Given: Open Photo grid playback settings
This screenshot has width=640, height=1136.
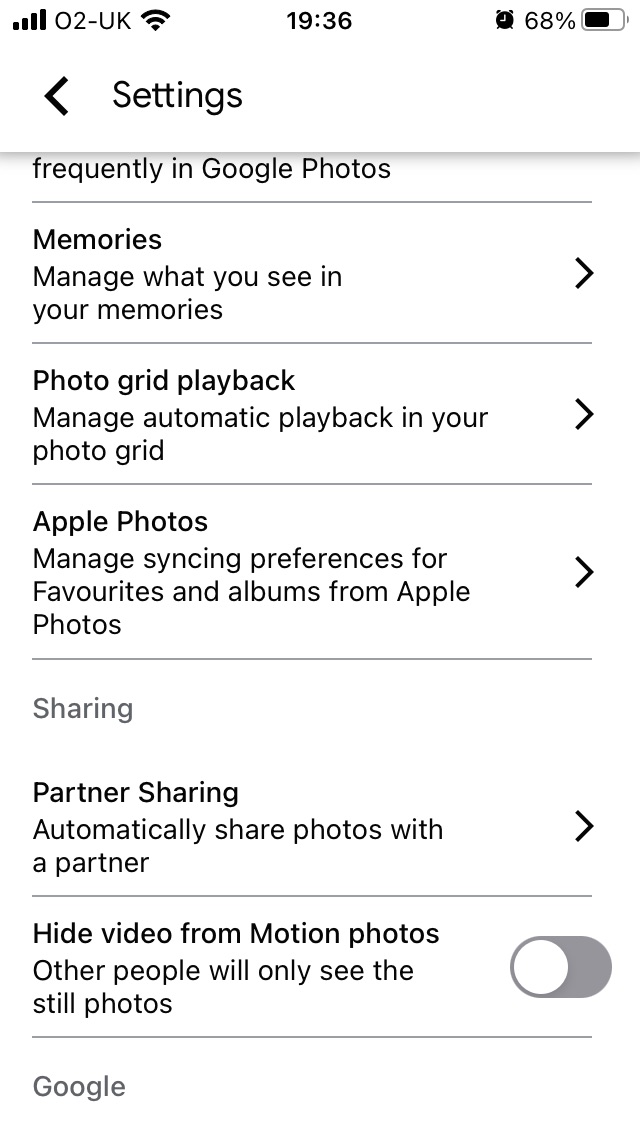Looking at the screenshot, I should [x=312, y=415].
